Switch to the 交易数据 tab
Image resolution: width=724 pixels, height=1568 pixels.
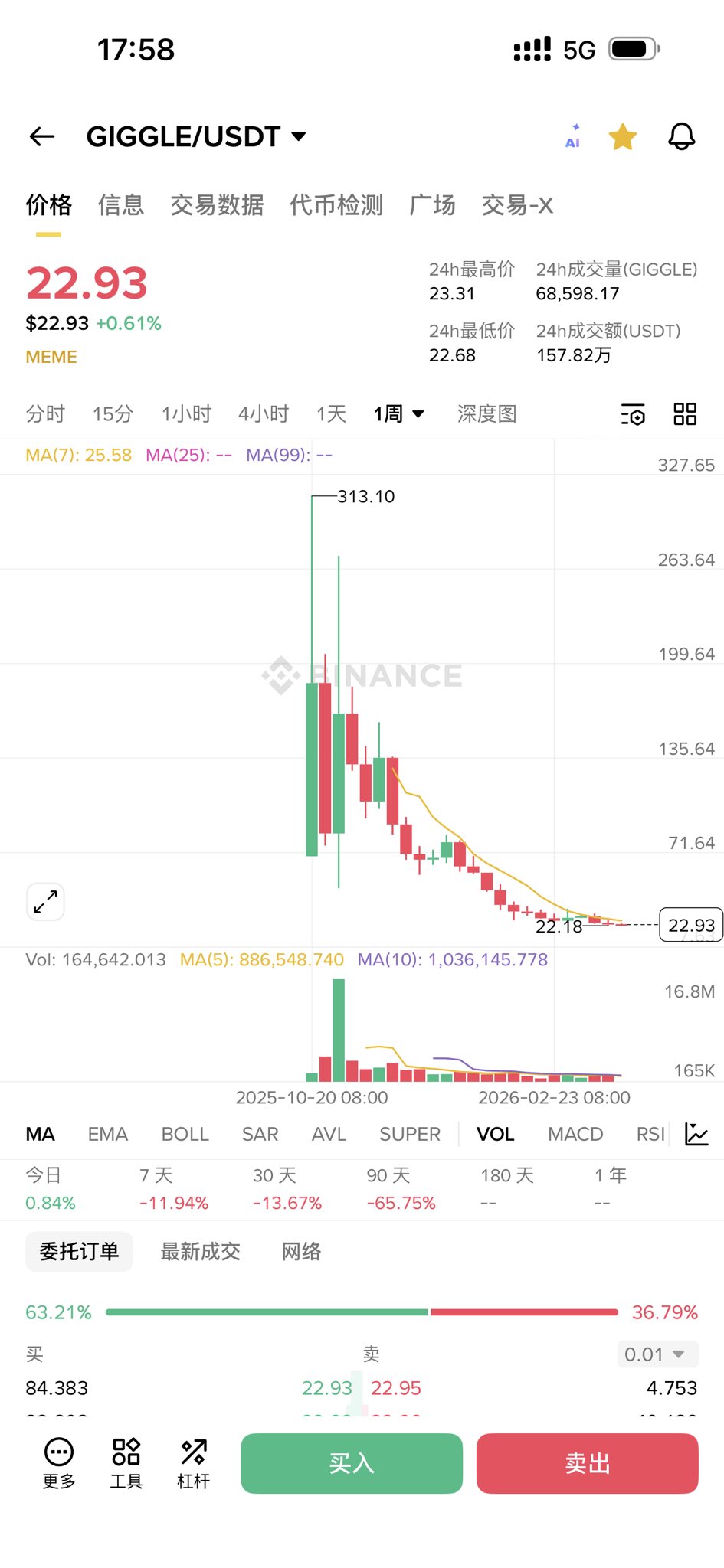(x=217, y=205)
